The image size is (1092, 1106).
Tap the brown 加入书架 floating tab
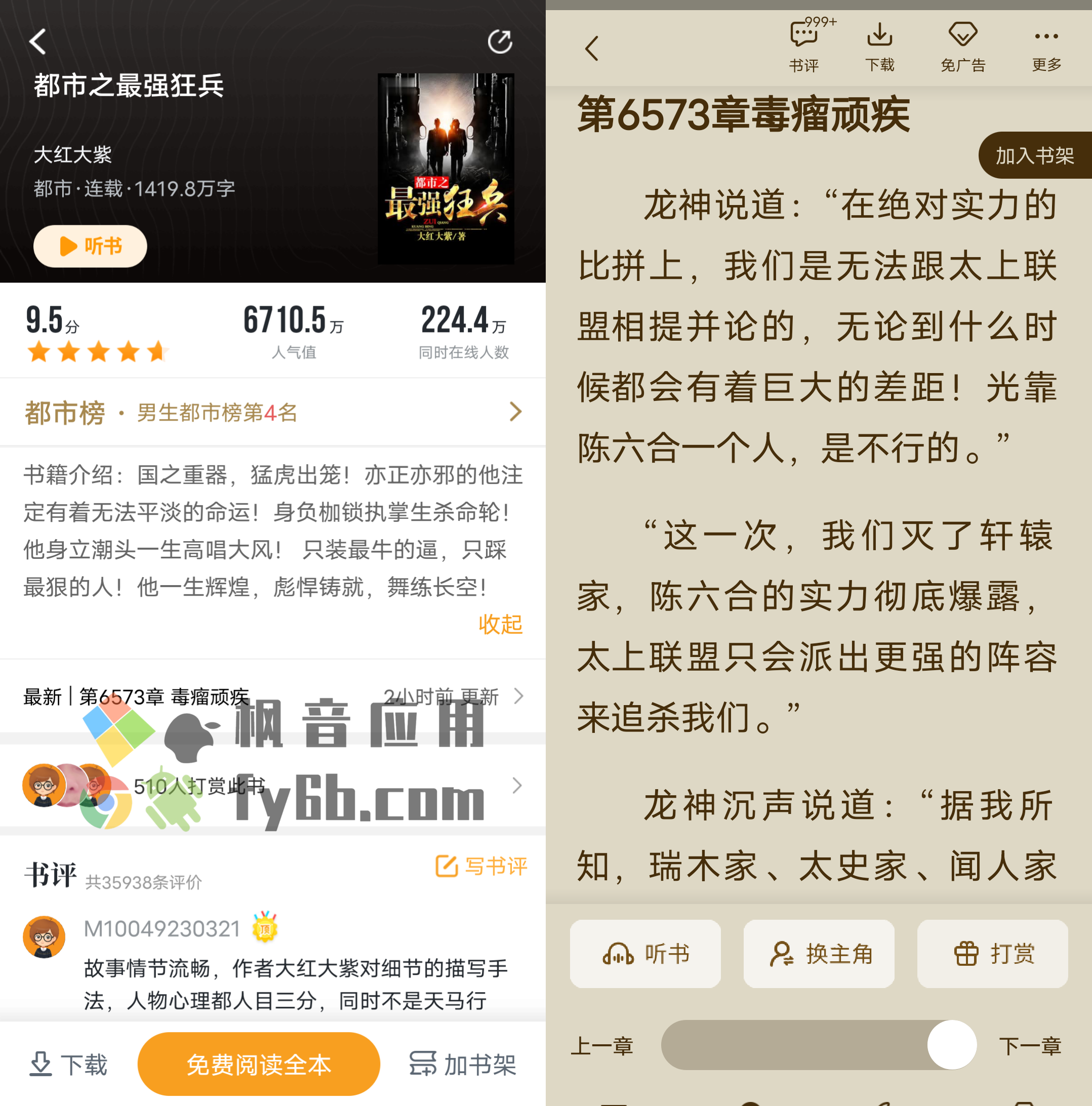point(1035,156)
